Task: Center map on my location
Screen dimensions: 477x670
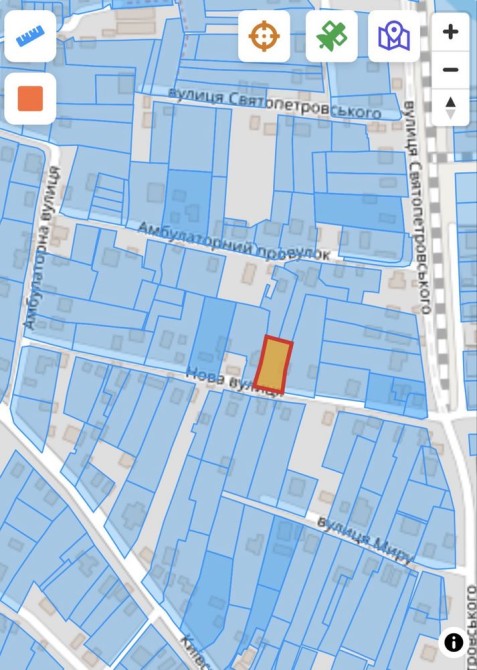Action: 264,36
